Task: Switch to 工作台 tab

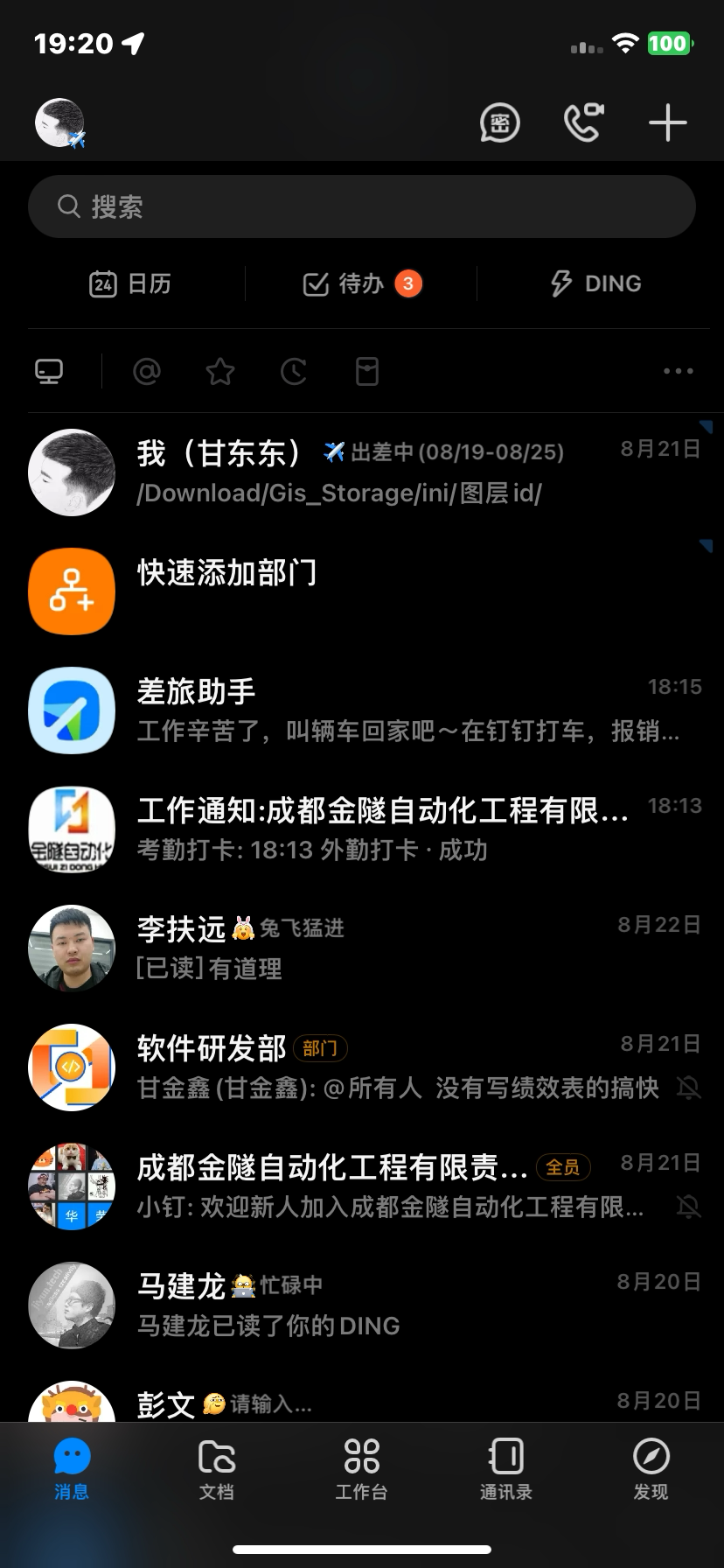Action: click(x=361, y=1470)
